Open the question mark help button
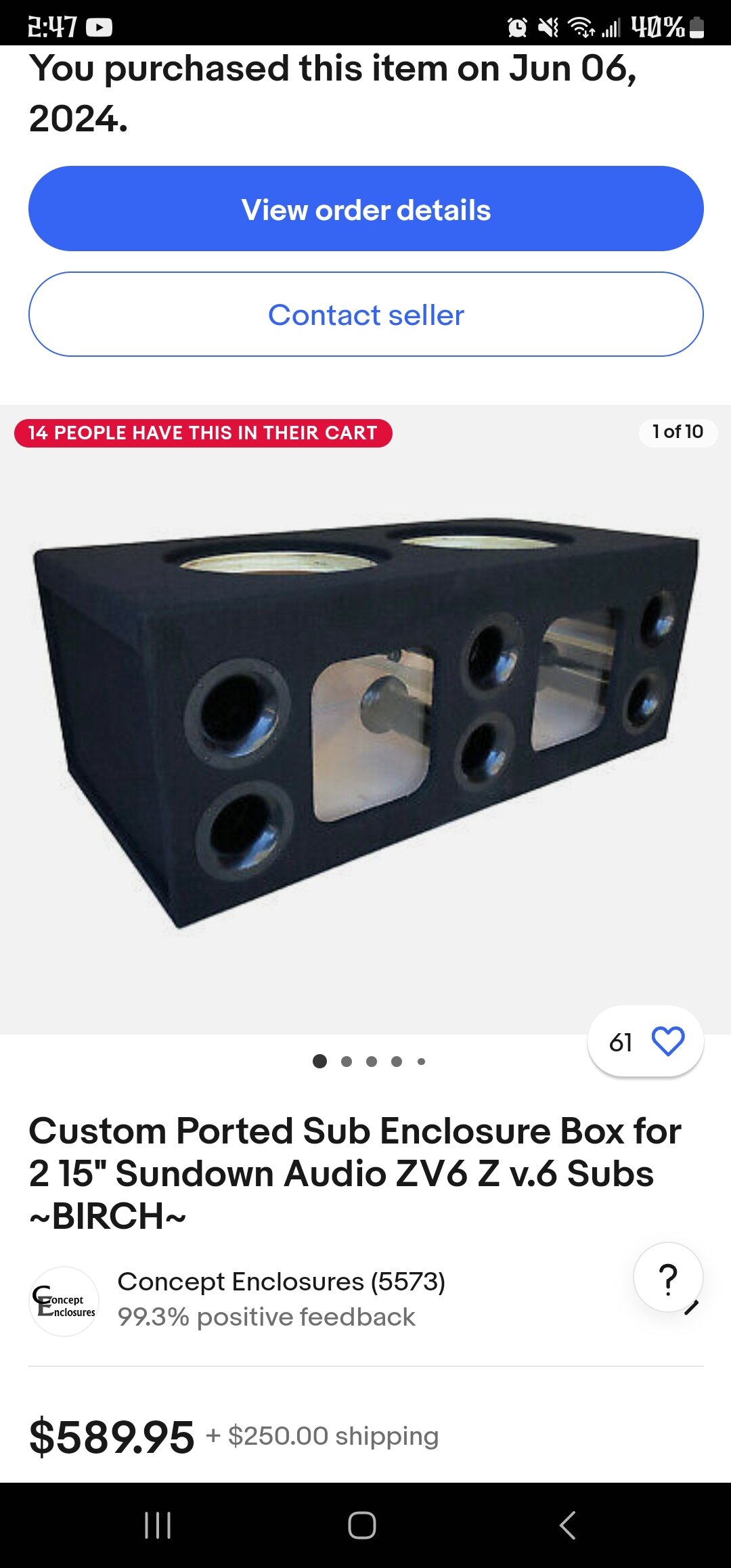The image size is (731, 1568). pos(668,1278)
